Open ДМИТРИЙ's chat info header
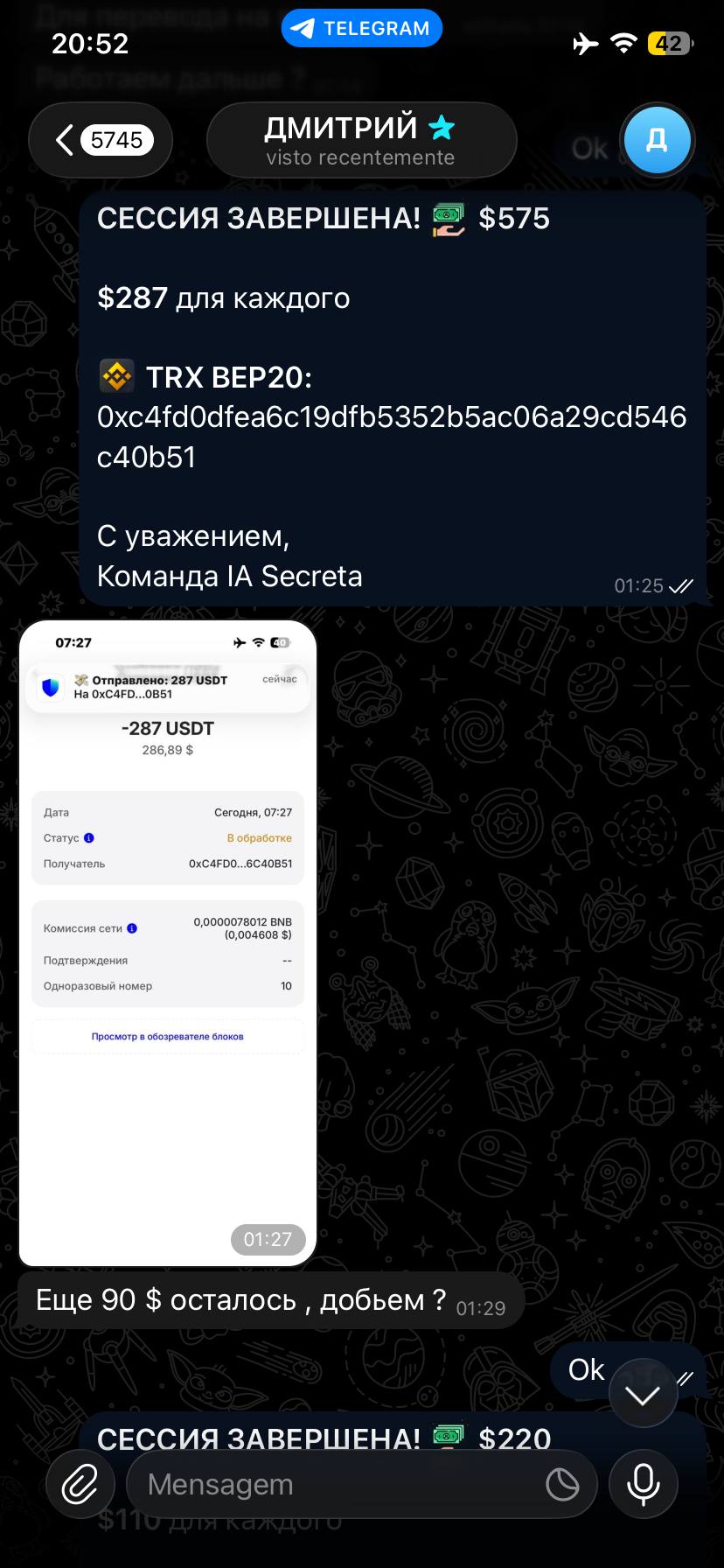724x1568 pixels. [x=360, y=140]
